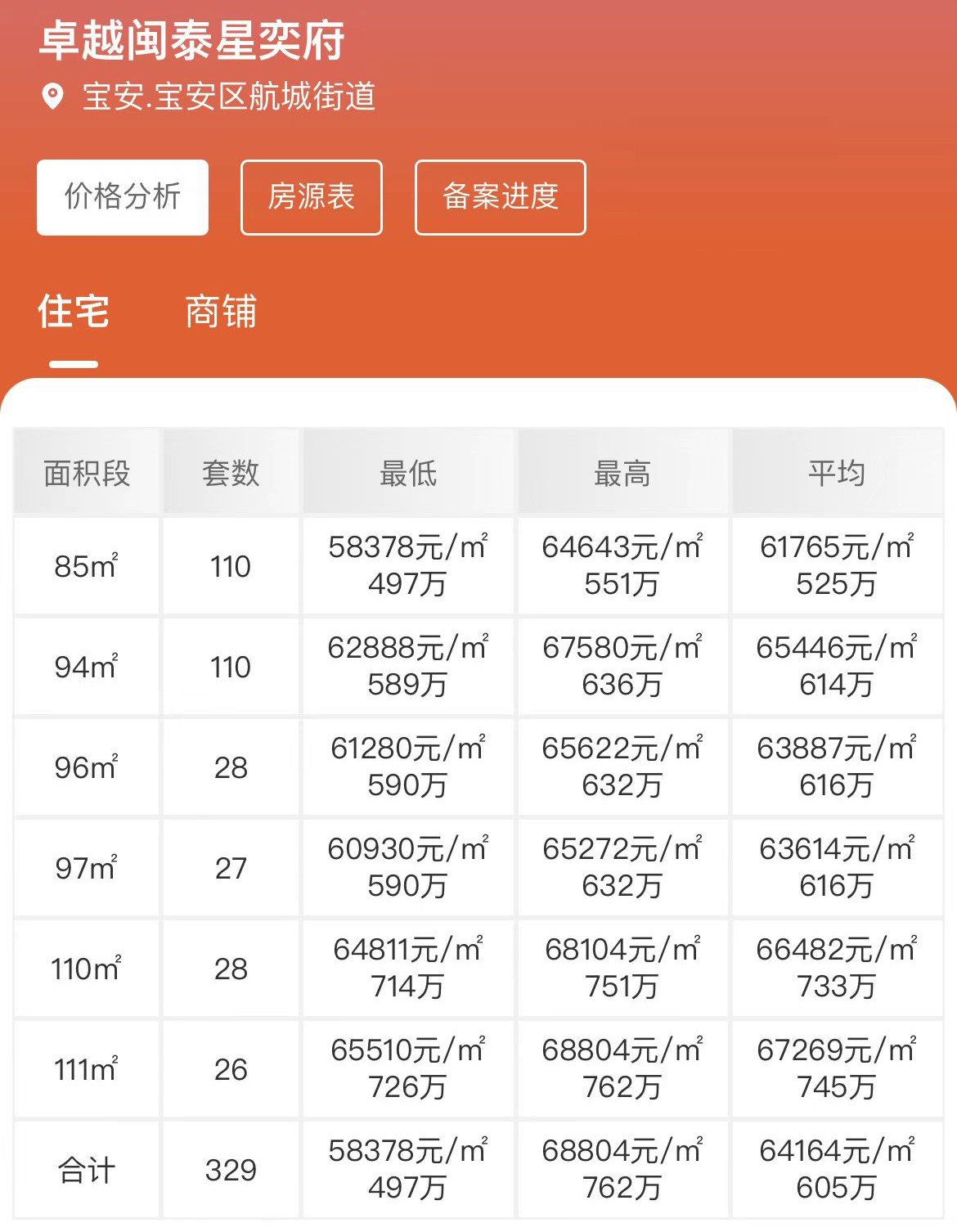Click the 最低 column header
Image resolution: width=957 pixels, height=1232 pixels.
click(x=407, y=471)
